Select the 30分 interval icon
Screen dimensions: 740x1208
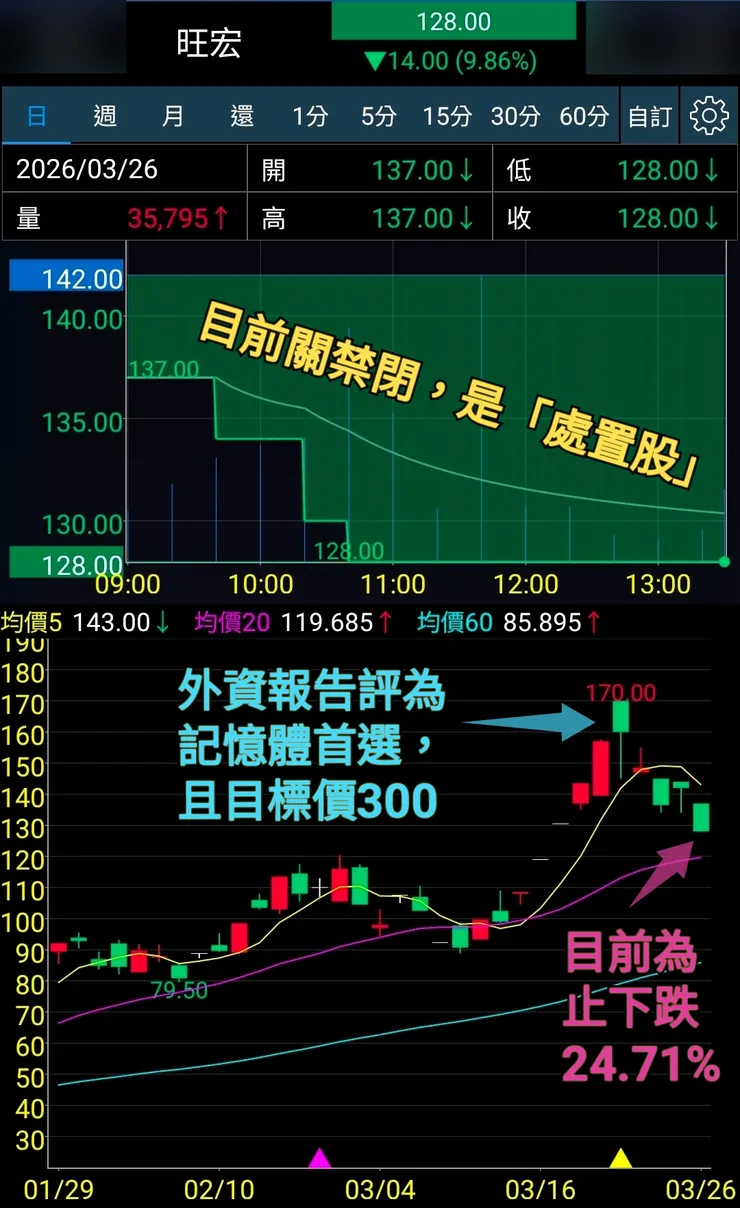(513, 116)
